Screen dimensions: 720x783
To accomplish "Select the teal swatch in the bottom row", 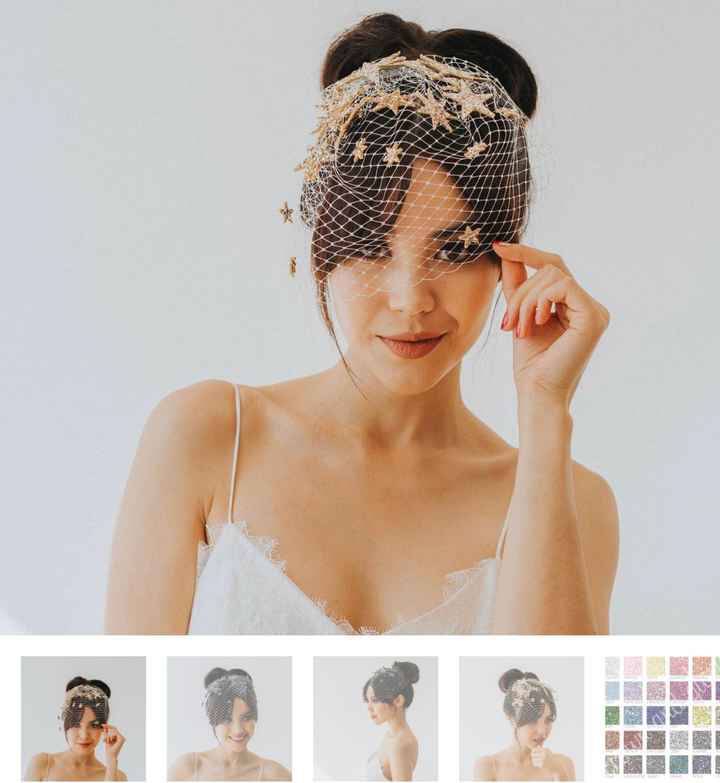I will [678, 765].
